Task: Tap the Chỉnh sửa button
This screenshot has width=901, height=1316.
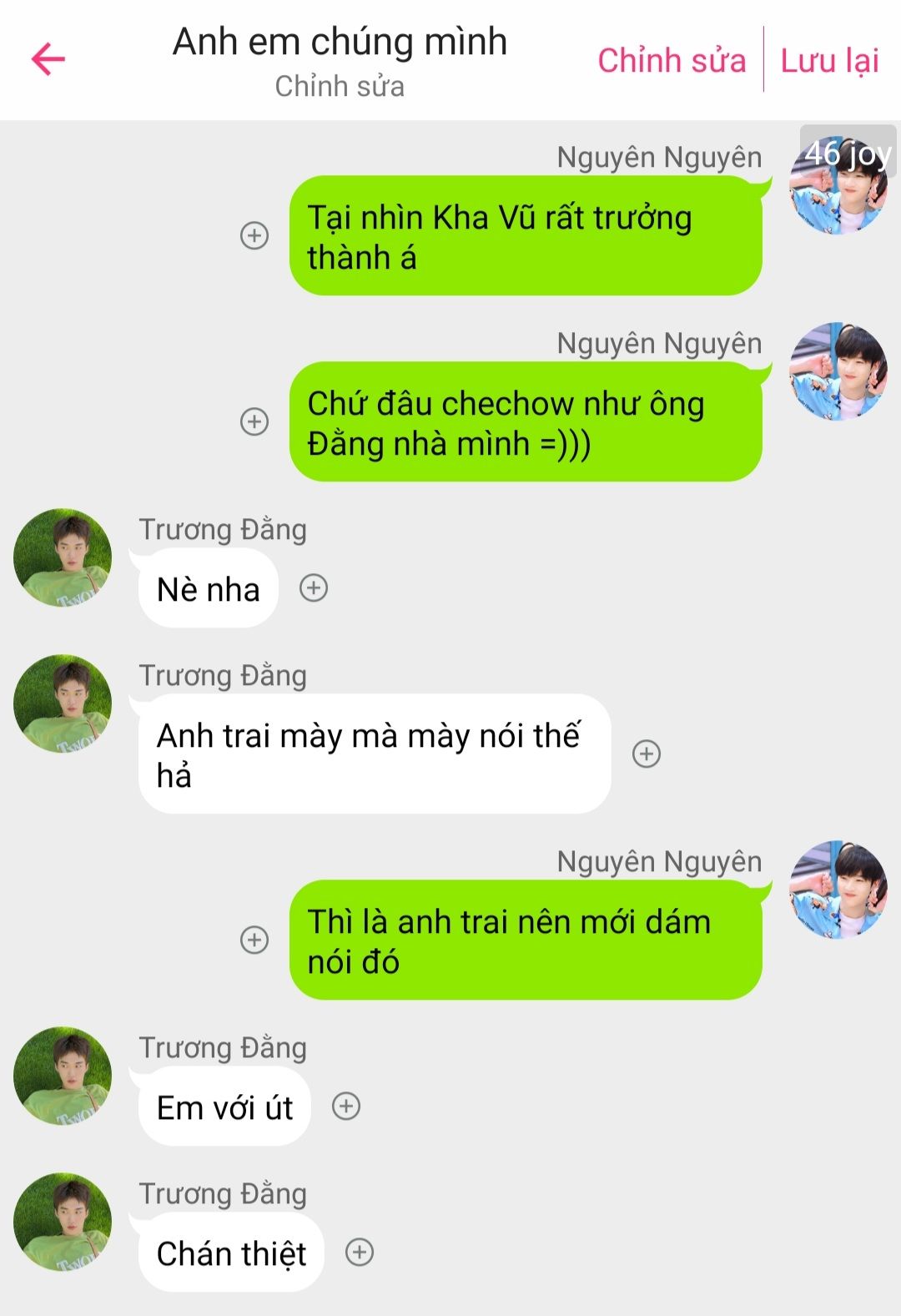Action: pyautogui.click(x=672, y=60)
